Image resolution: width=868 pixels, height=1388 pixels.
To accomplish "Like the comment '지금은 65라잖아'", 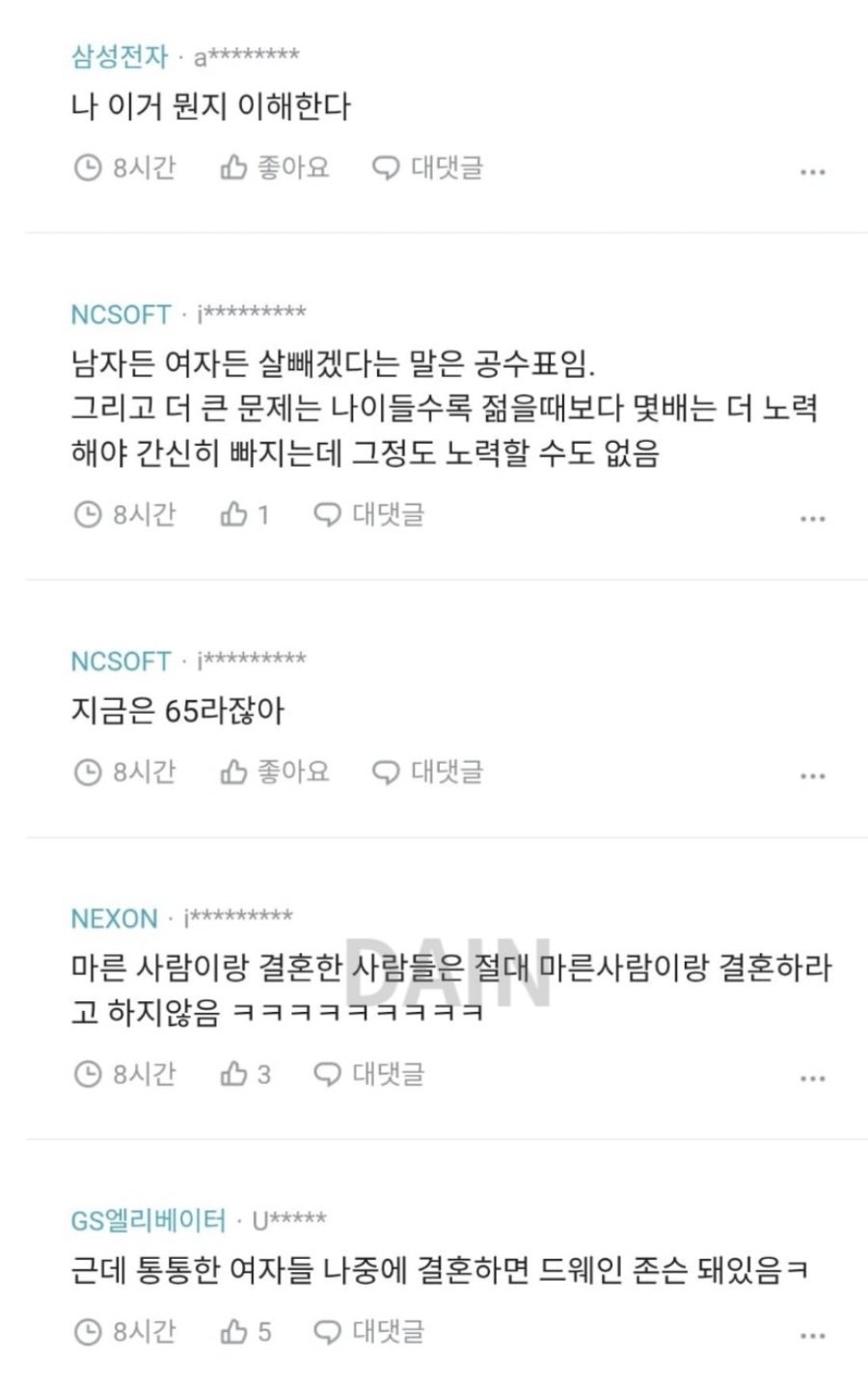I will 274,772.
